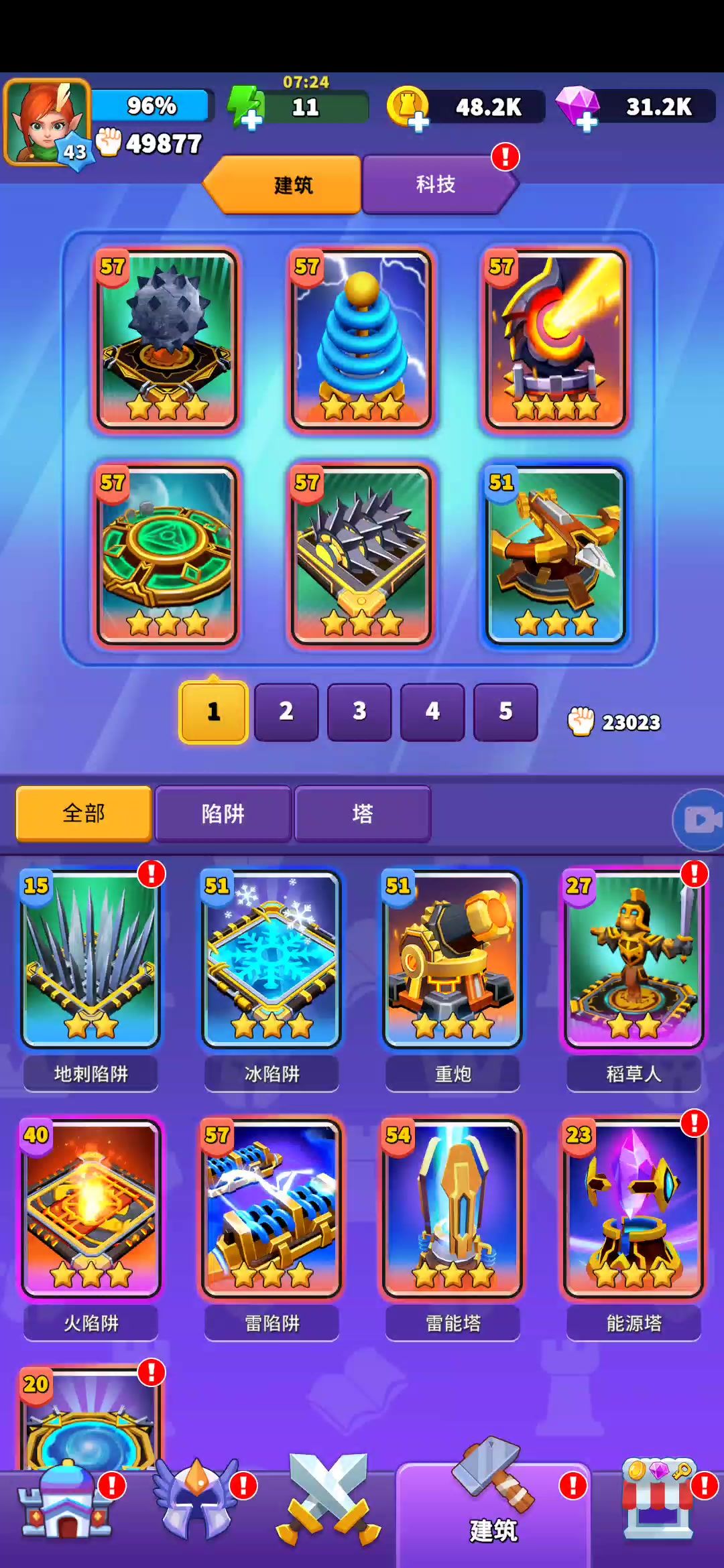Viewport: 724px width, 1568px height.
Task: Open the hero avatar profile
Action: (x=46, y=122)
